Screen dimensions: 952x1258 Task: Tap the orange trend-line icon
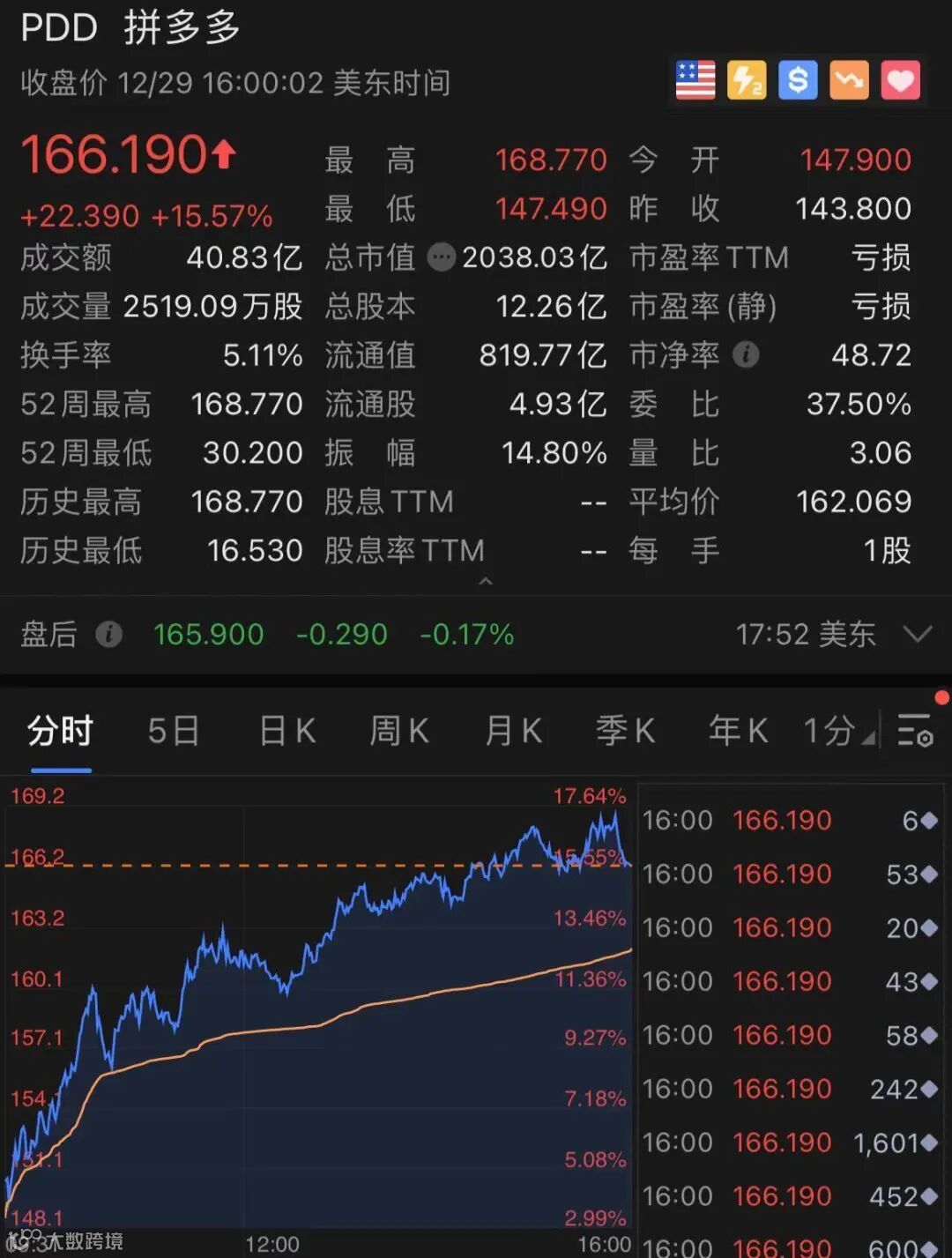(849, 80)
